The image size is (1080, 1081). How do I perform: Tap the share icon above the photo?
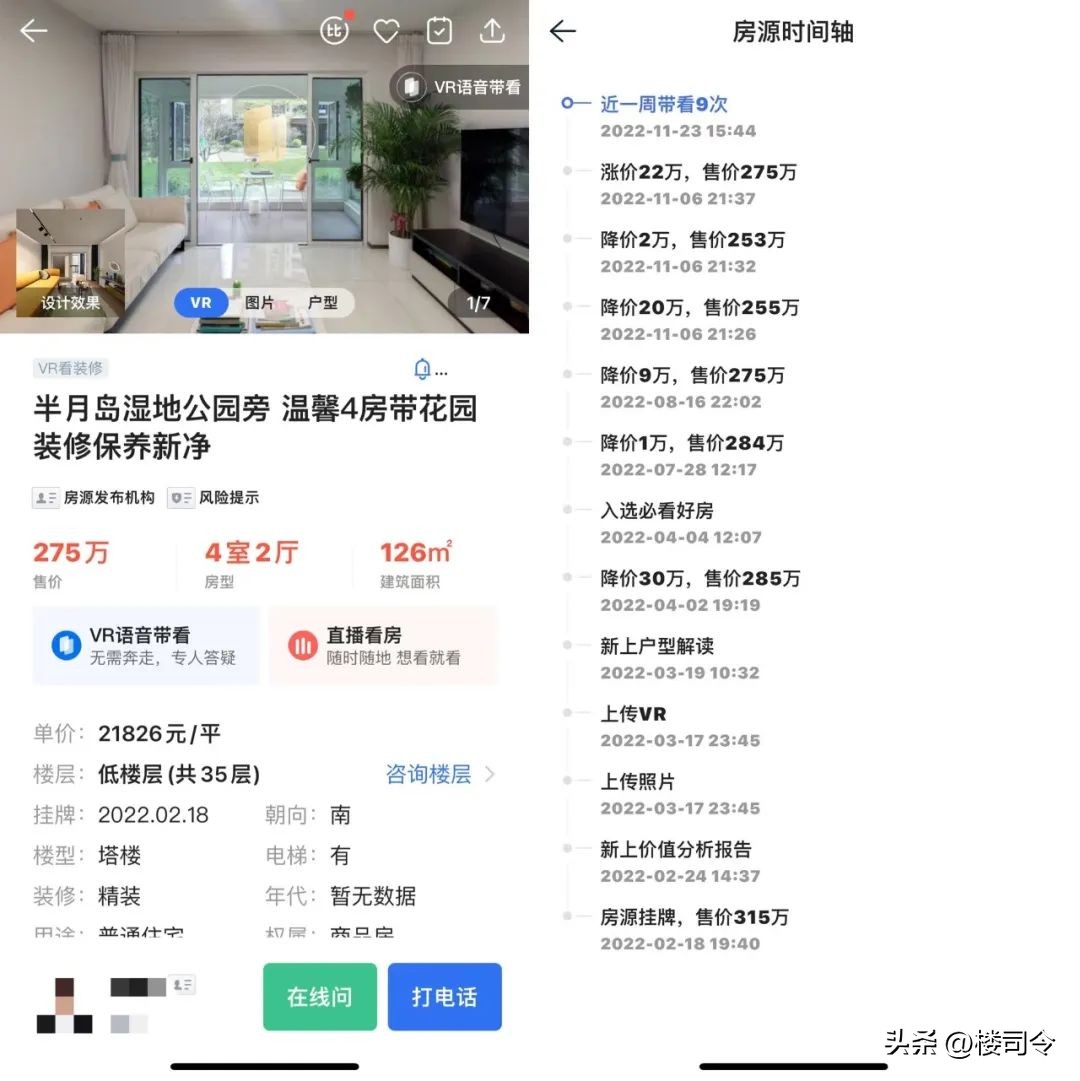click(x=492, y=30)
